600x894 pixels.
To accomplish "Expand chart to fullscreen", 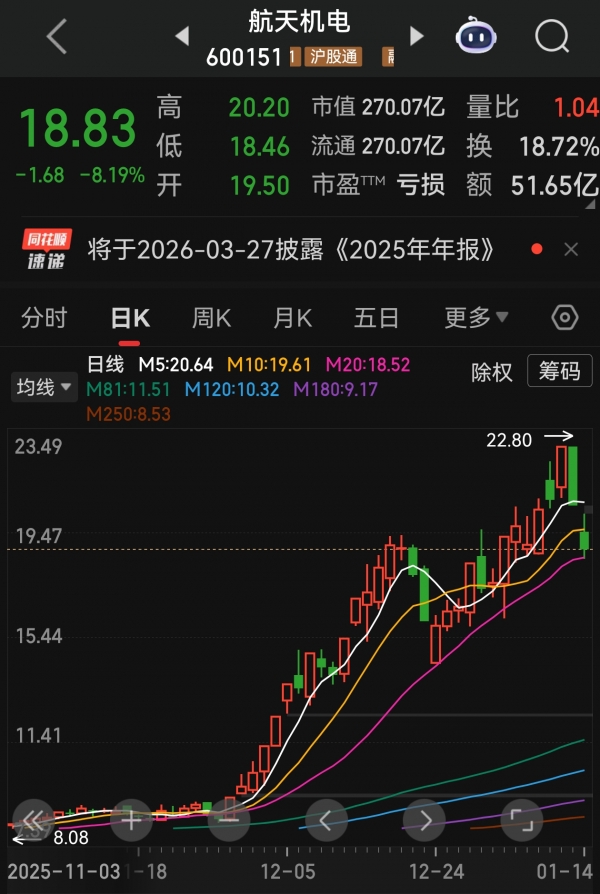I will pos(521,821).
